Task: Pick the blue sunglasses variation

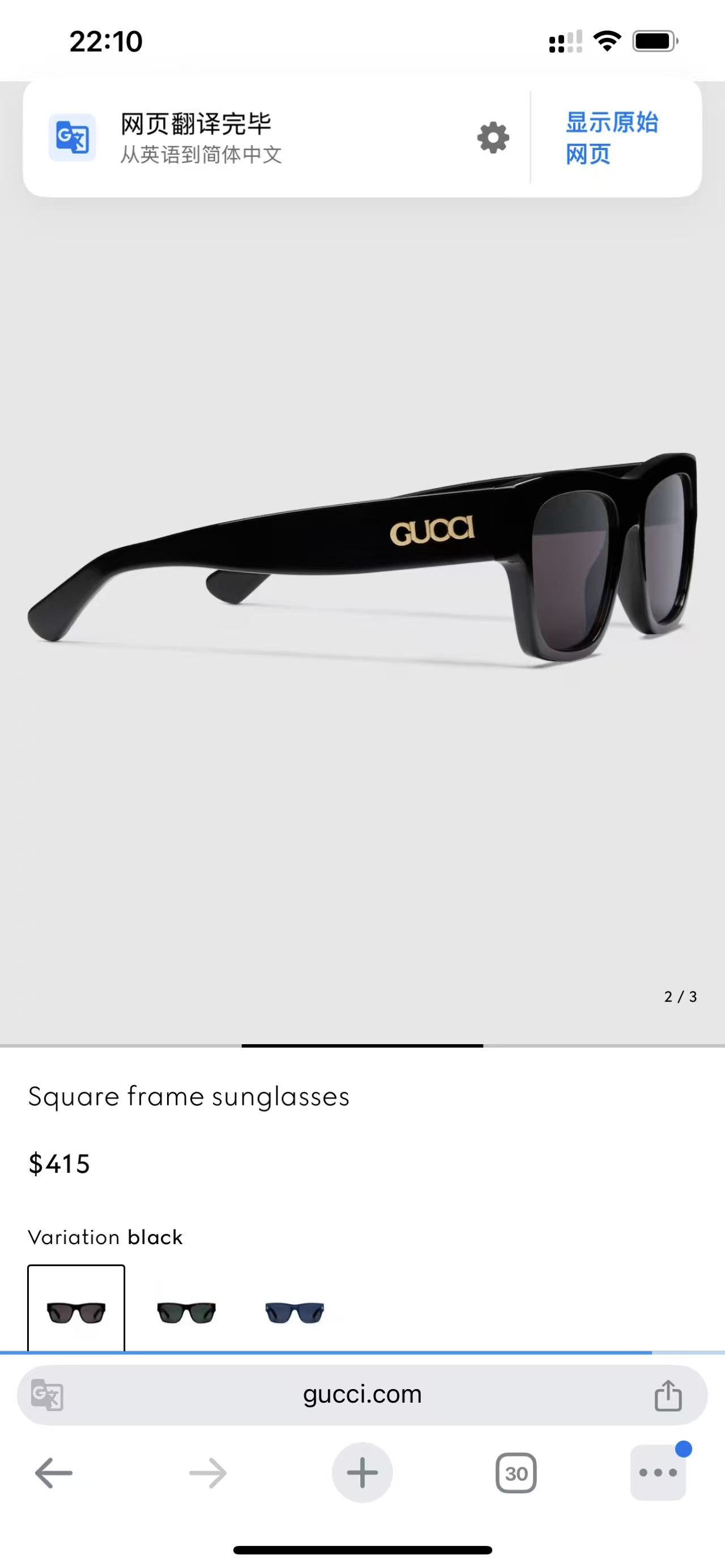Action: point(295,1311)
